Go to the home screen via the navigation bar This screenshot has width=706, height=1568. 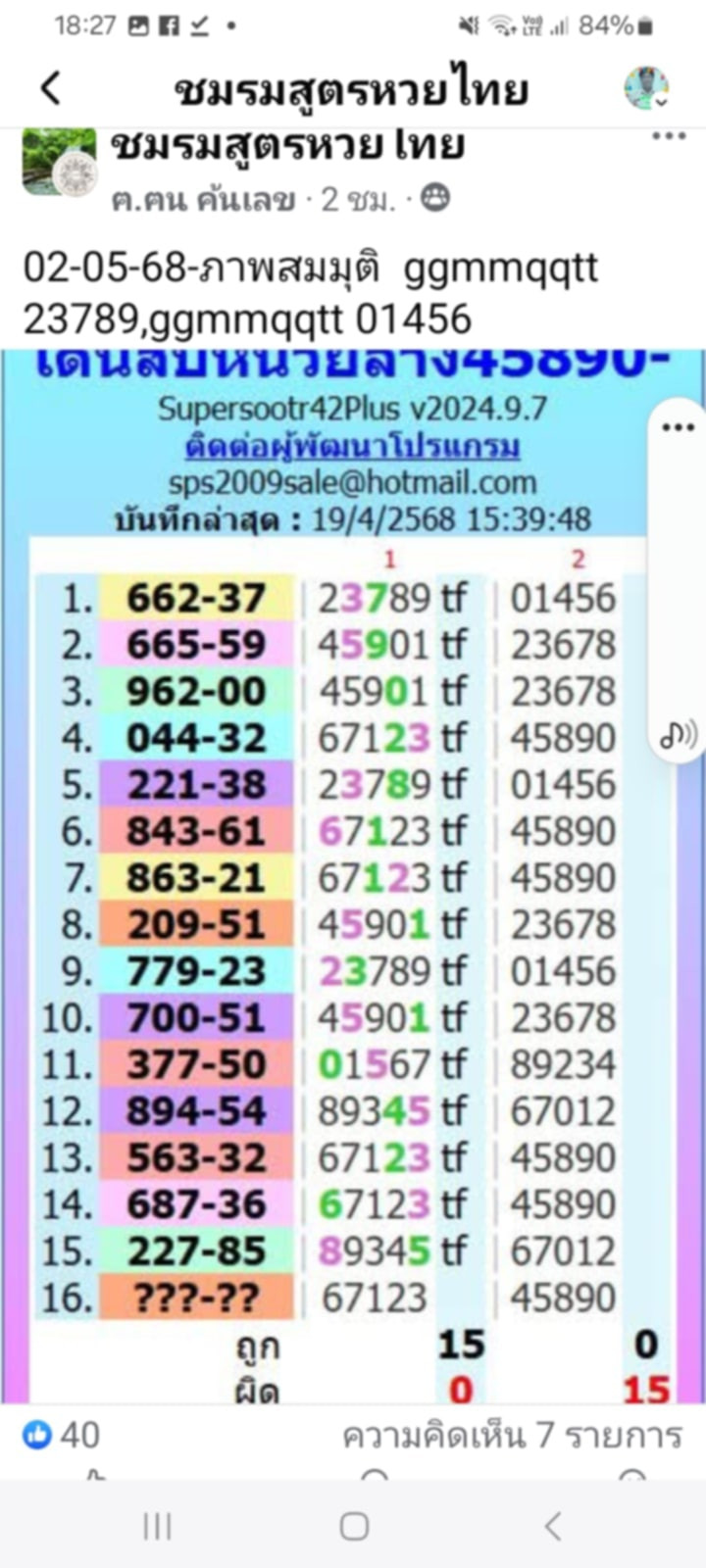click(354, 1526)
